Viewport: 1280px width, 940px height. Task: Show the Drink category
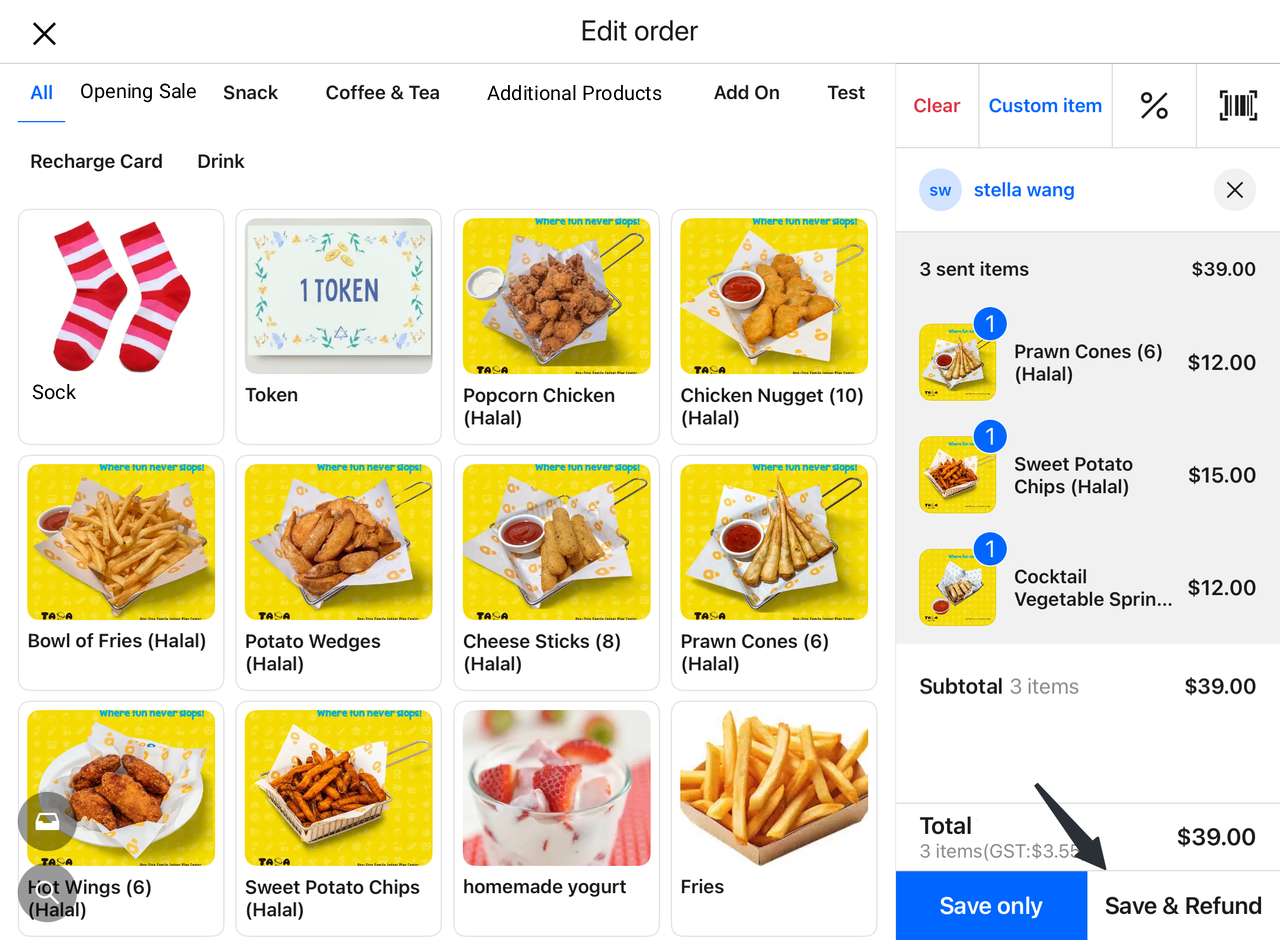(x=221, y=162)
